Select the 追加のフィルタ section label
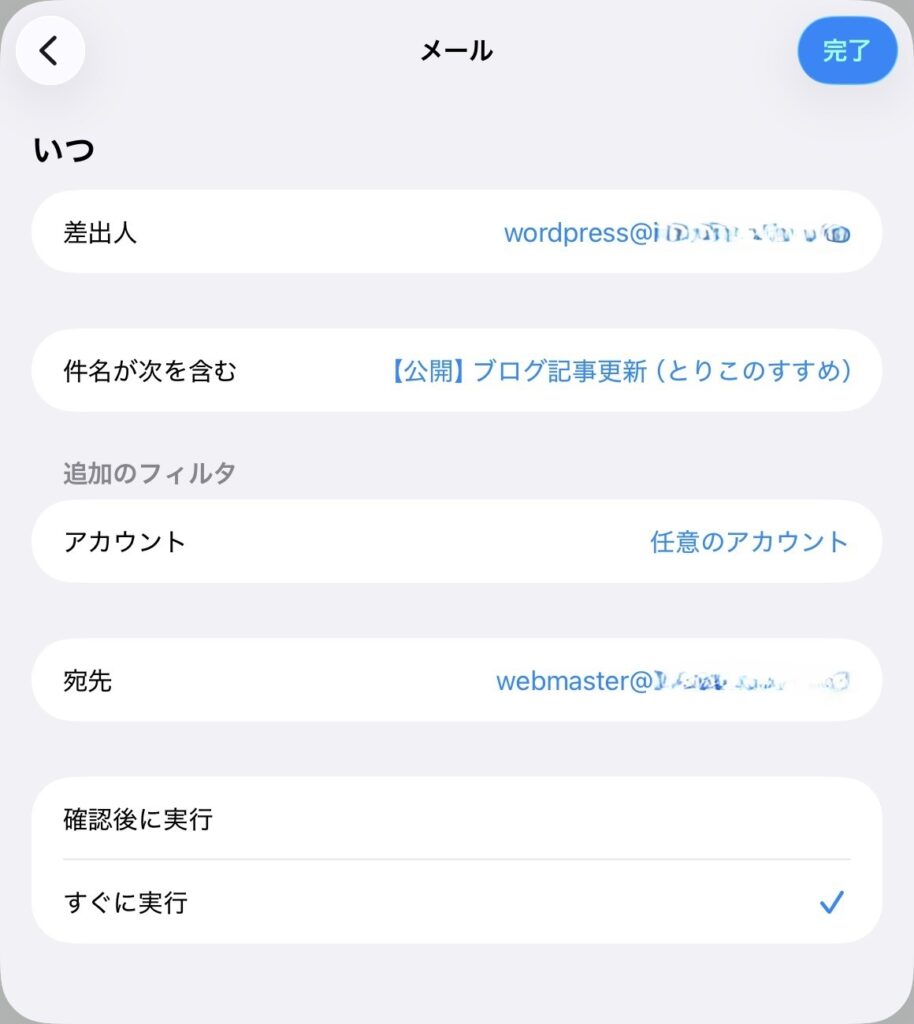 pyautogui.click(x=148, y=472)
